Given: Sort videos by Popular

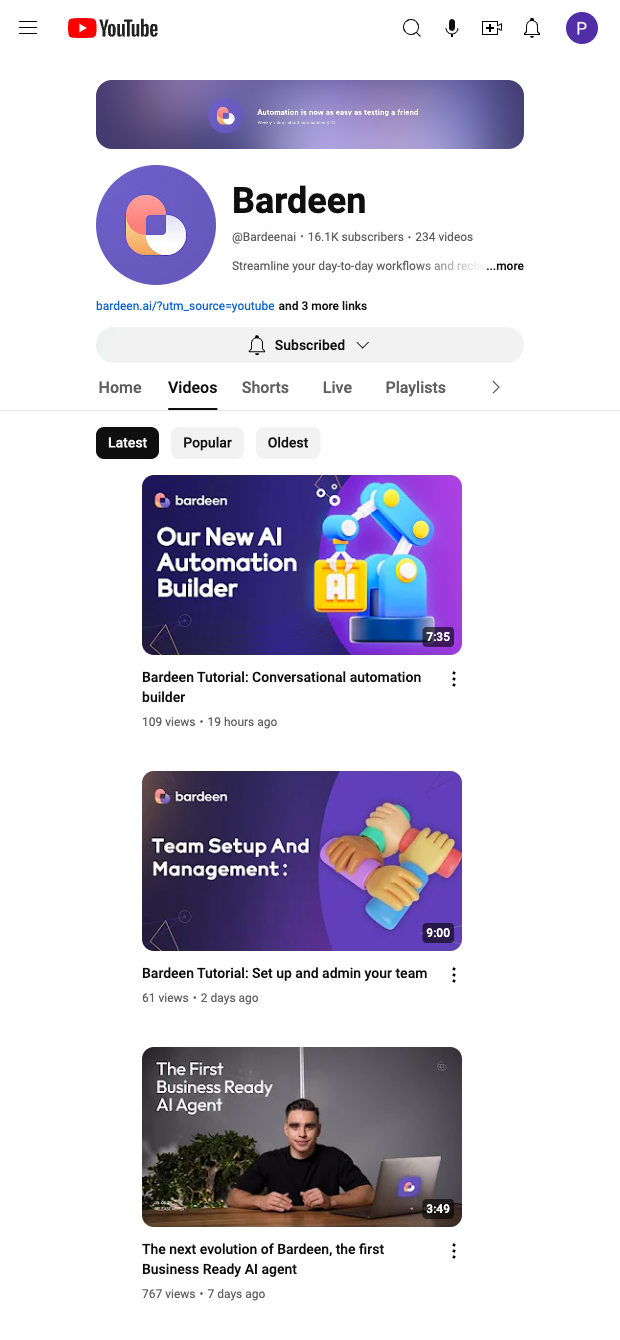Looking at the screenshot, I should 207,443.
